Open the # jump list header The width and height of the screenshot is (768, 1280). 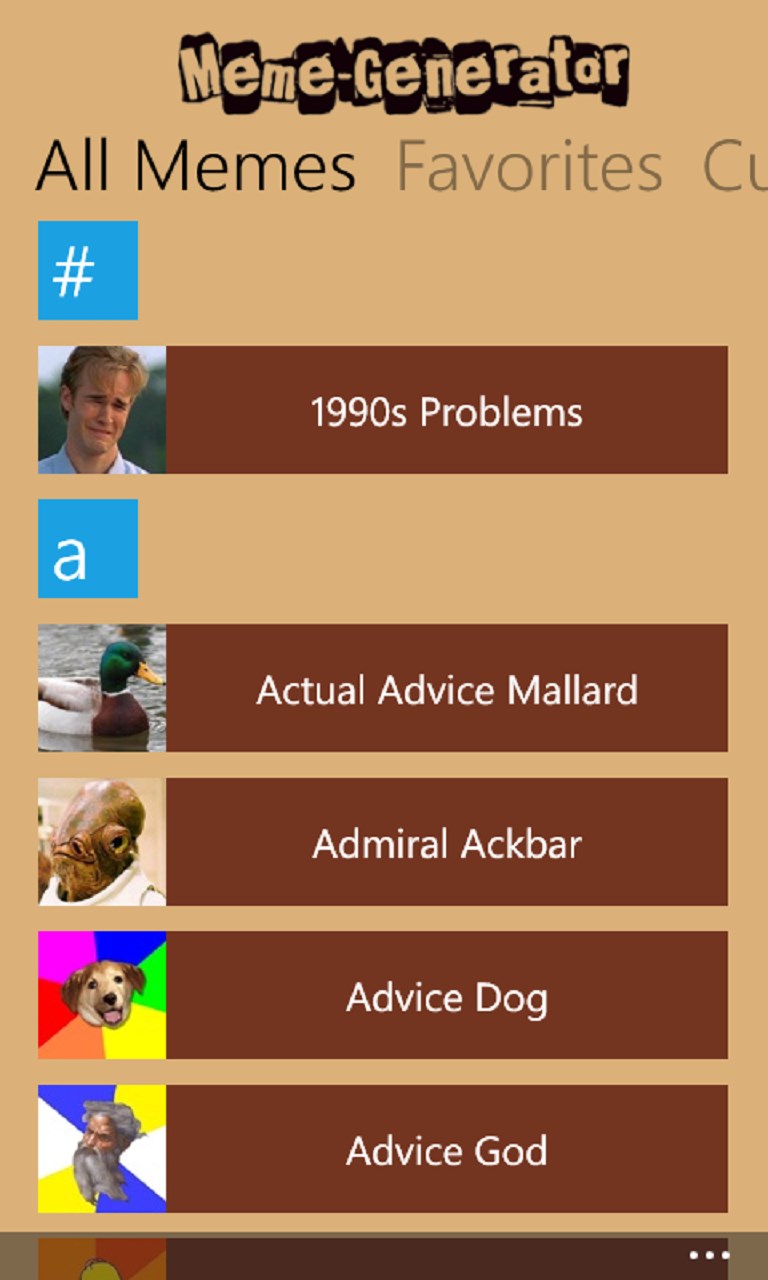[x=88, y=271]
